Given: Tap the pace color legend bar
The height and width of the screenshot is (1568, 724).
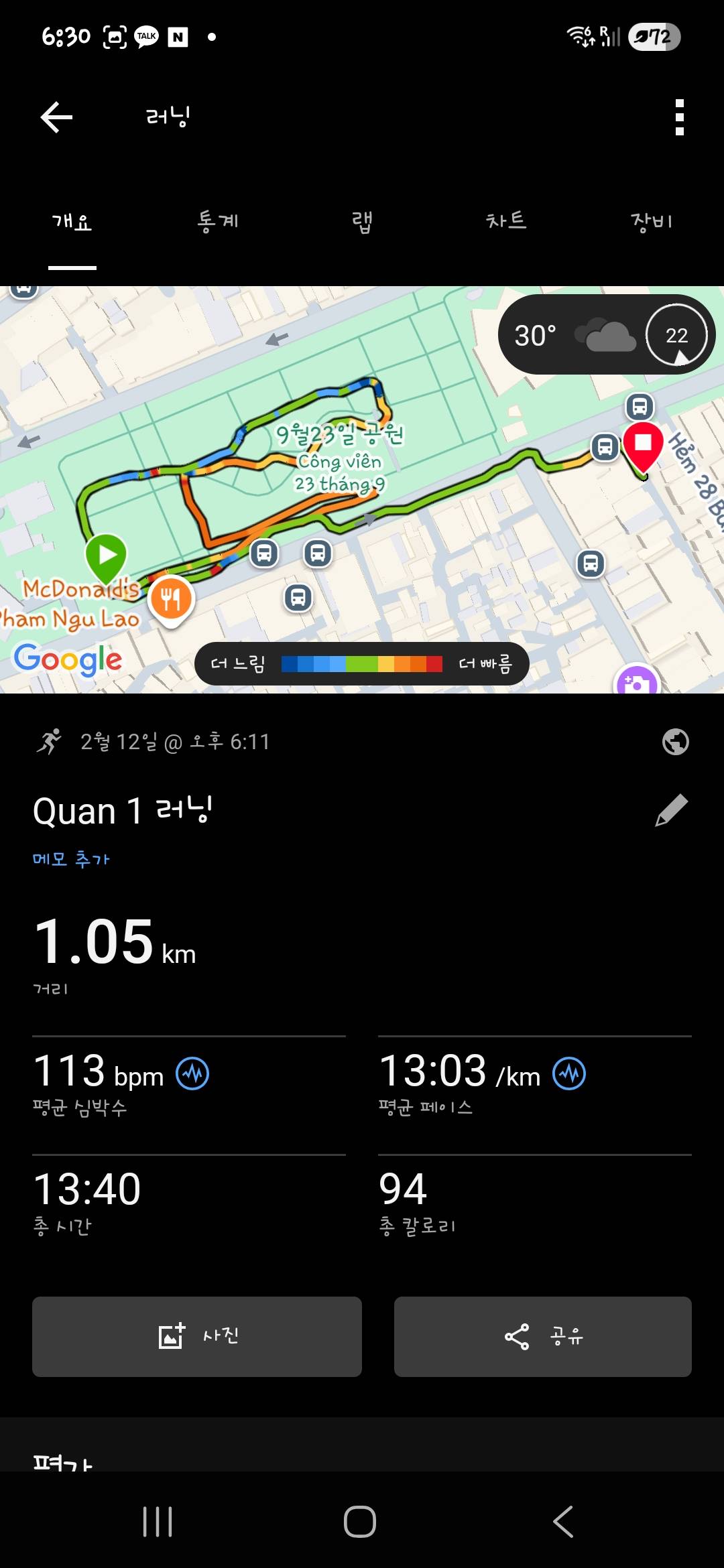Looking at the screenshot, I should pyautogui.click(x=362, y=663).
